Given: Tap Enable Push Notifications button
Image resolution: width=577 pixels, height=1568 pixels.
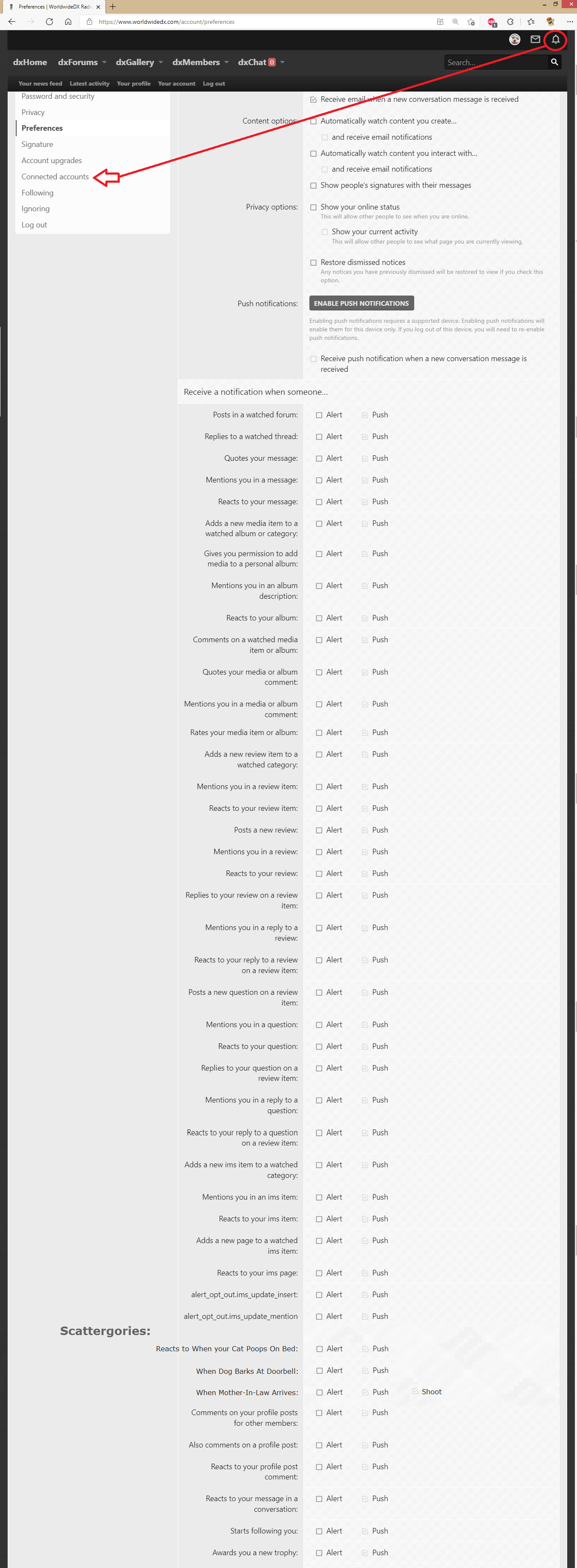Looking at the screenshot, I should pos(361,303).
